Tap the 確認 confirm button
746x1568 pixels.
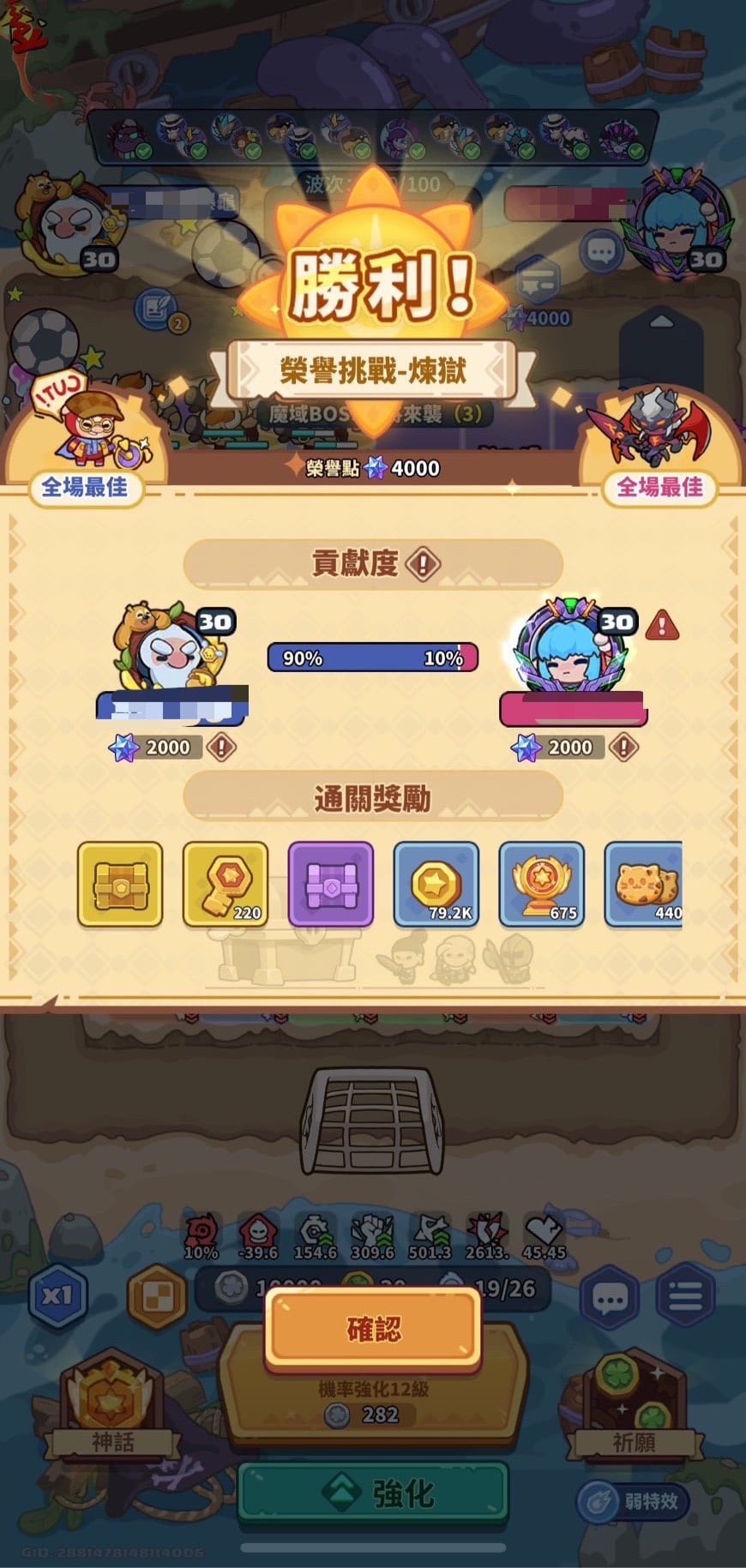(x=373, y=1329)
